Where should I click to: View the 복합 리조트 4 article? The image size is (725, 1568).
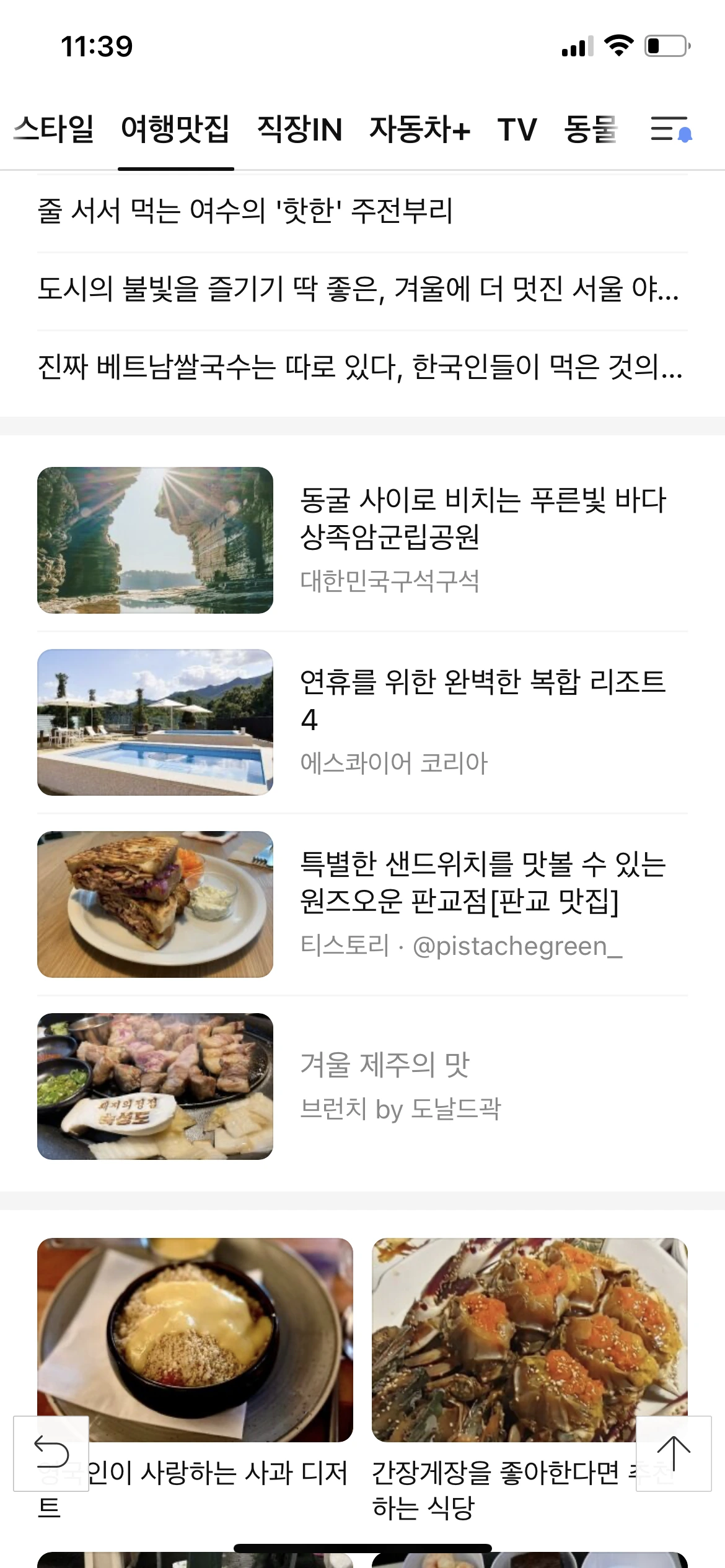click(362, 722)
